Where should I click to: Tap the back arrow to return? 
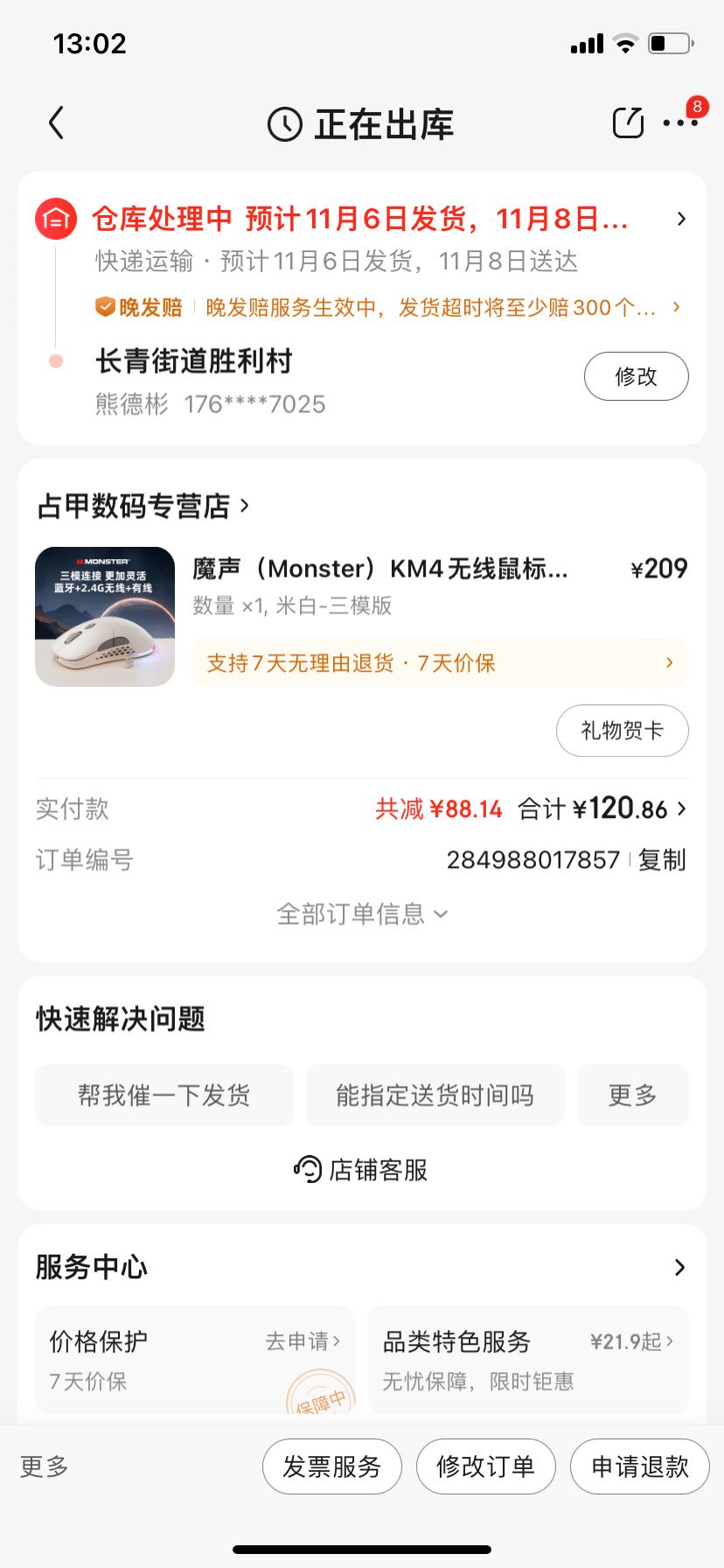pos(56,123)
